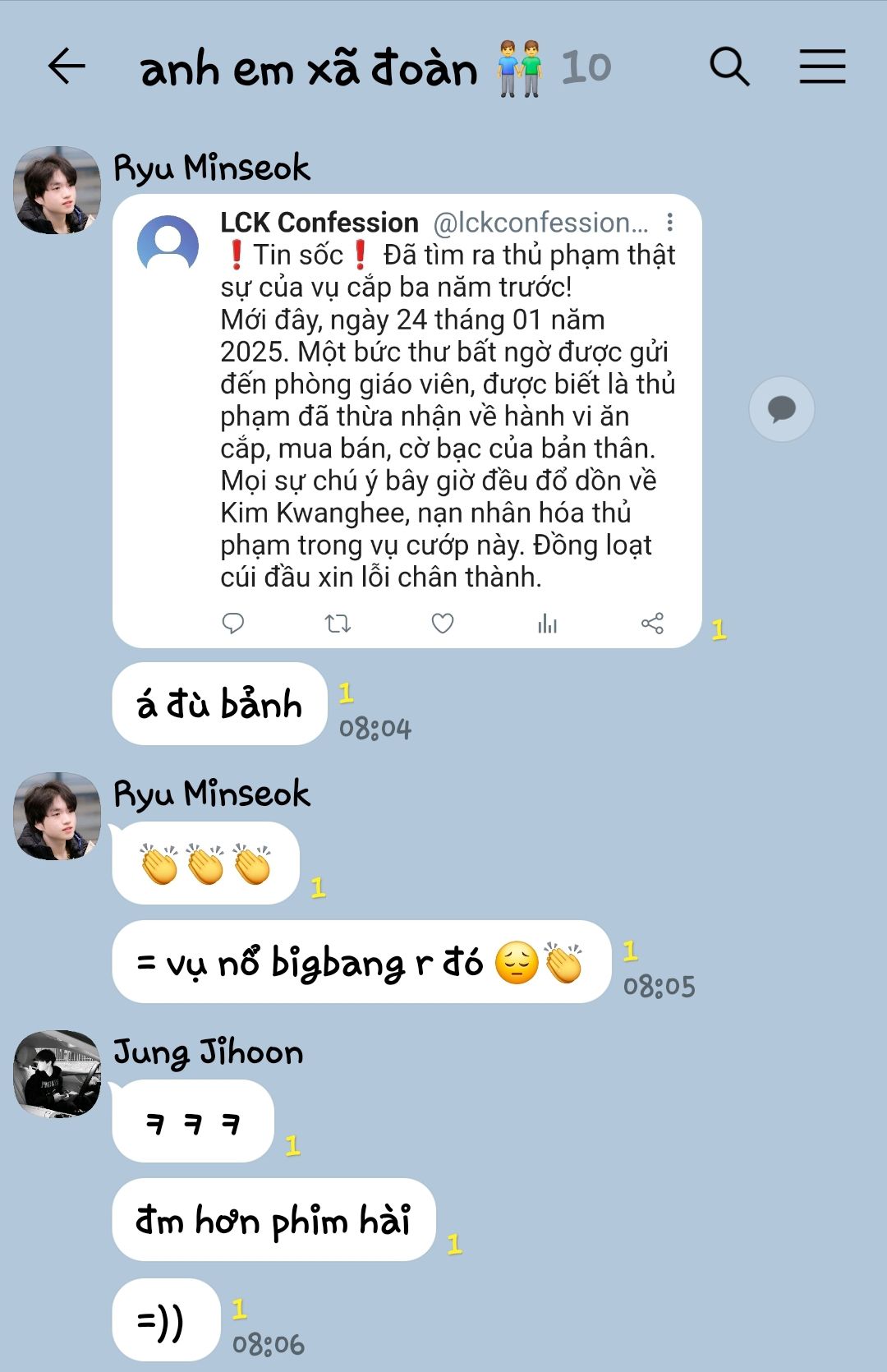Tap the speech bubble button beside the screenshot
The width and height of the screenshot is (887, 1372).
point(781,409)
